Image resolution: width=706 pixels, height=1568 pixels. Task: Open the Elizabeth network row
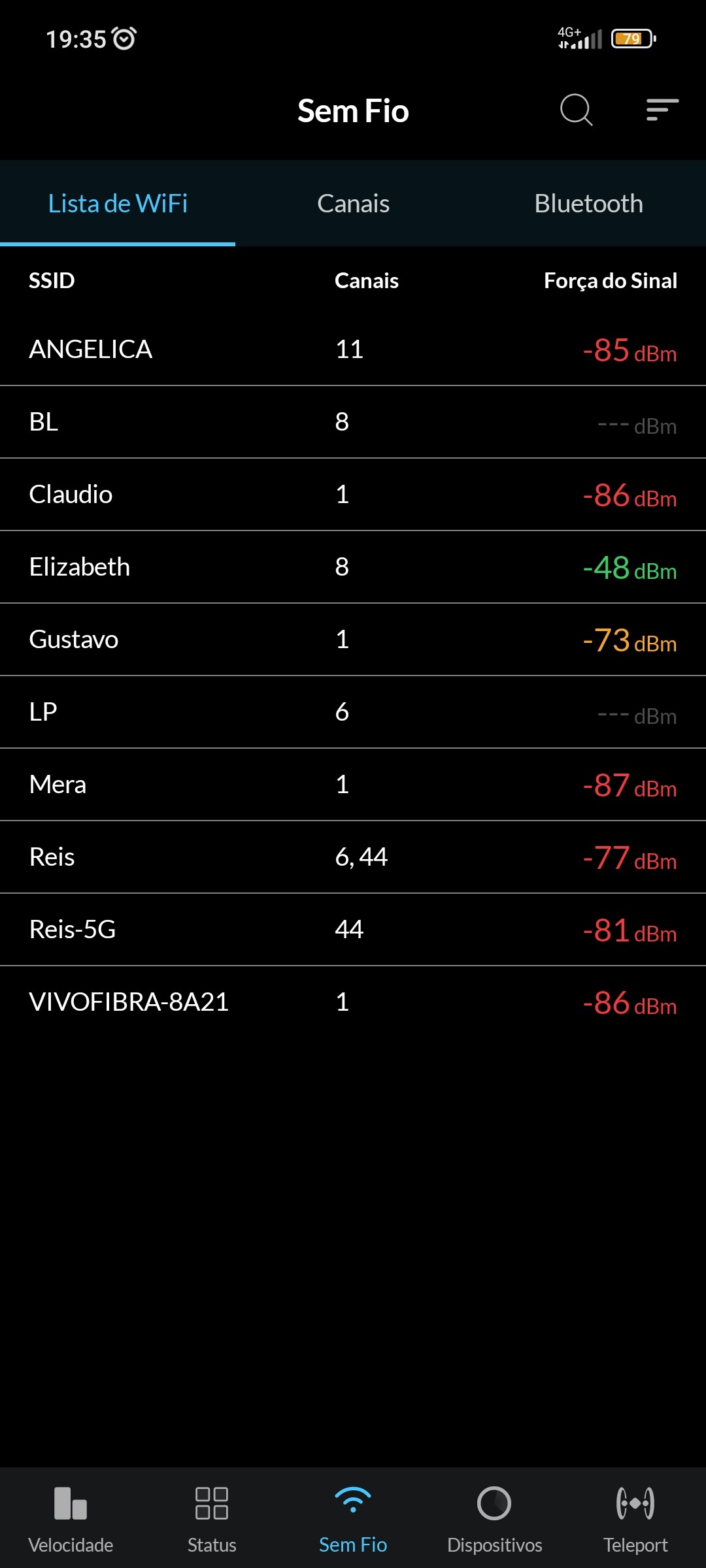[353, 567]
